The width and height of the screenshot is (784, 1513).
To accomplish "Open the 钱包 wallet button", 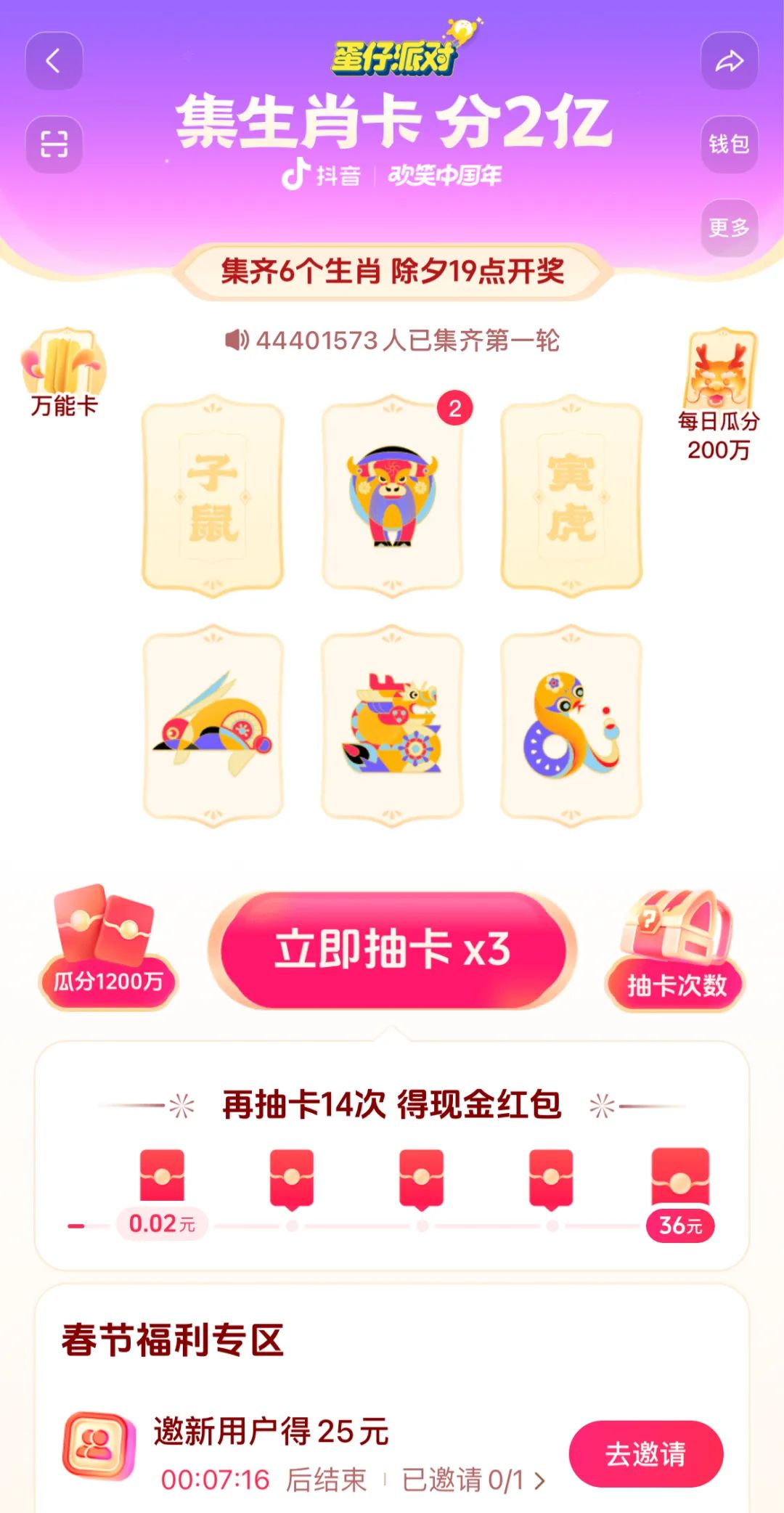I will click(x=729, y=144).
